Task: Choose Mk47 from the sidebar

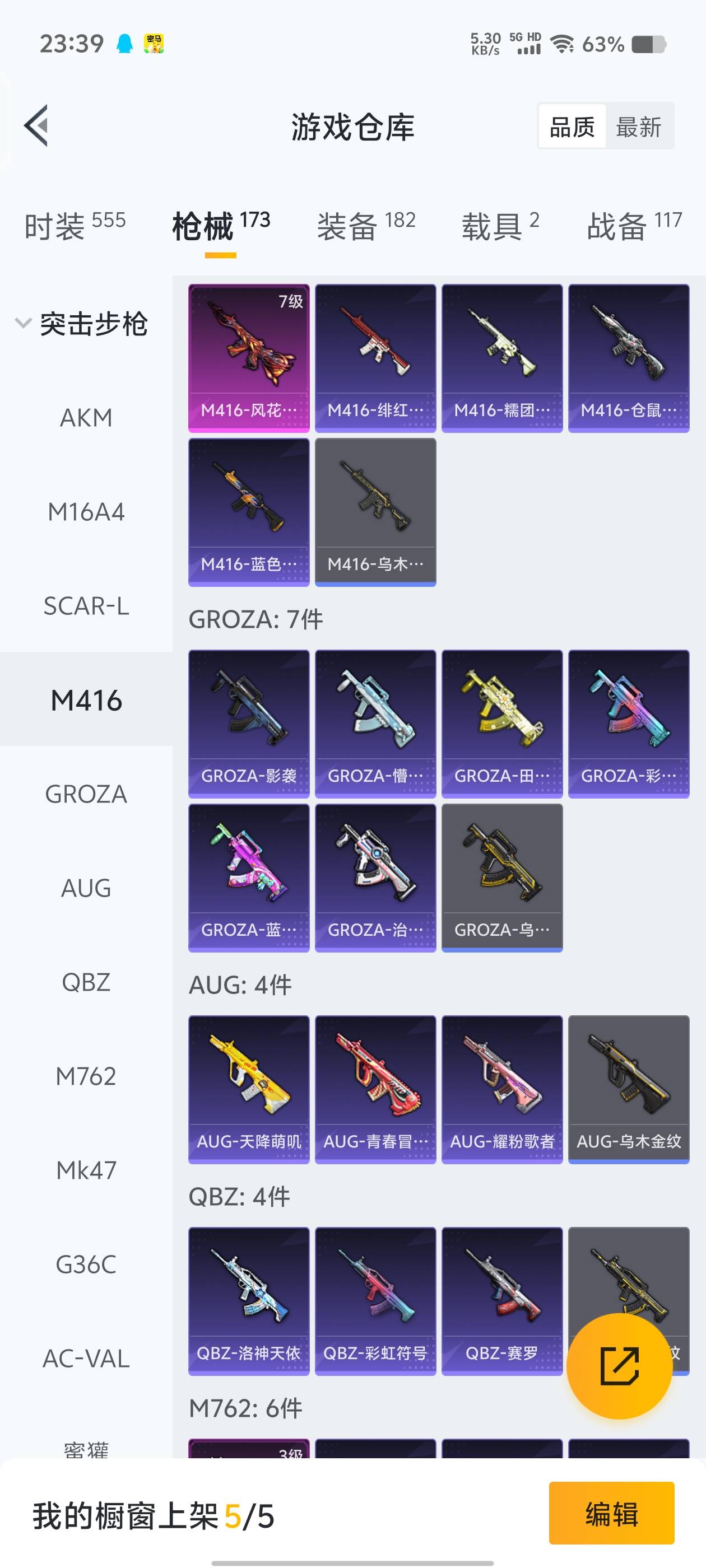Action: (x=86, y=1170)
